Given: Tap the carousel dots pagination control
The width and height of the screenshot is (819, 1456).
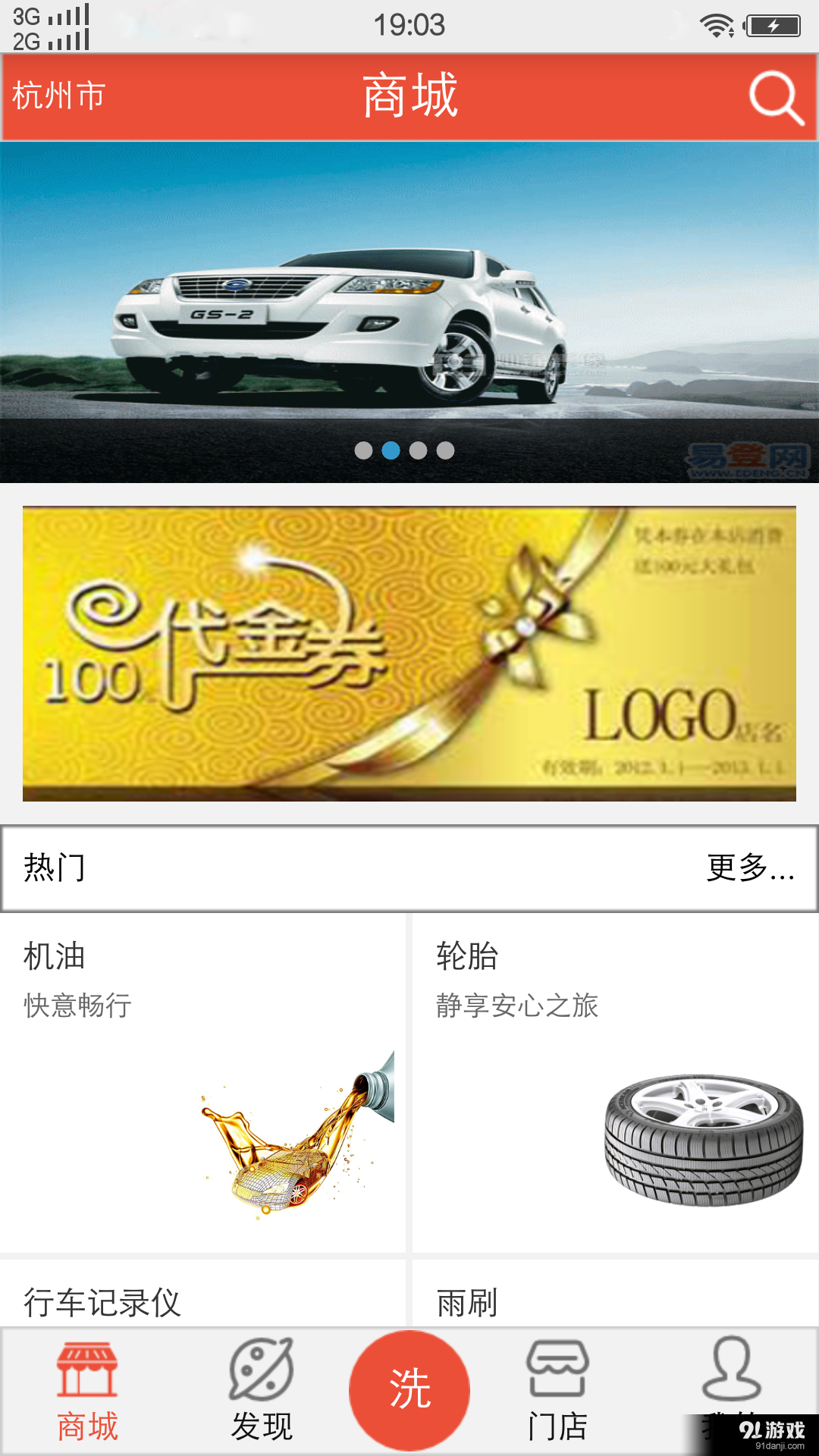Looking at the screenshot, I should [404, 450].
